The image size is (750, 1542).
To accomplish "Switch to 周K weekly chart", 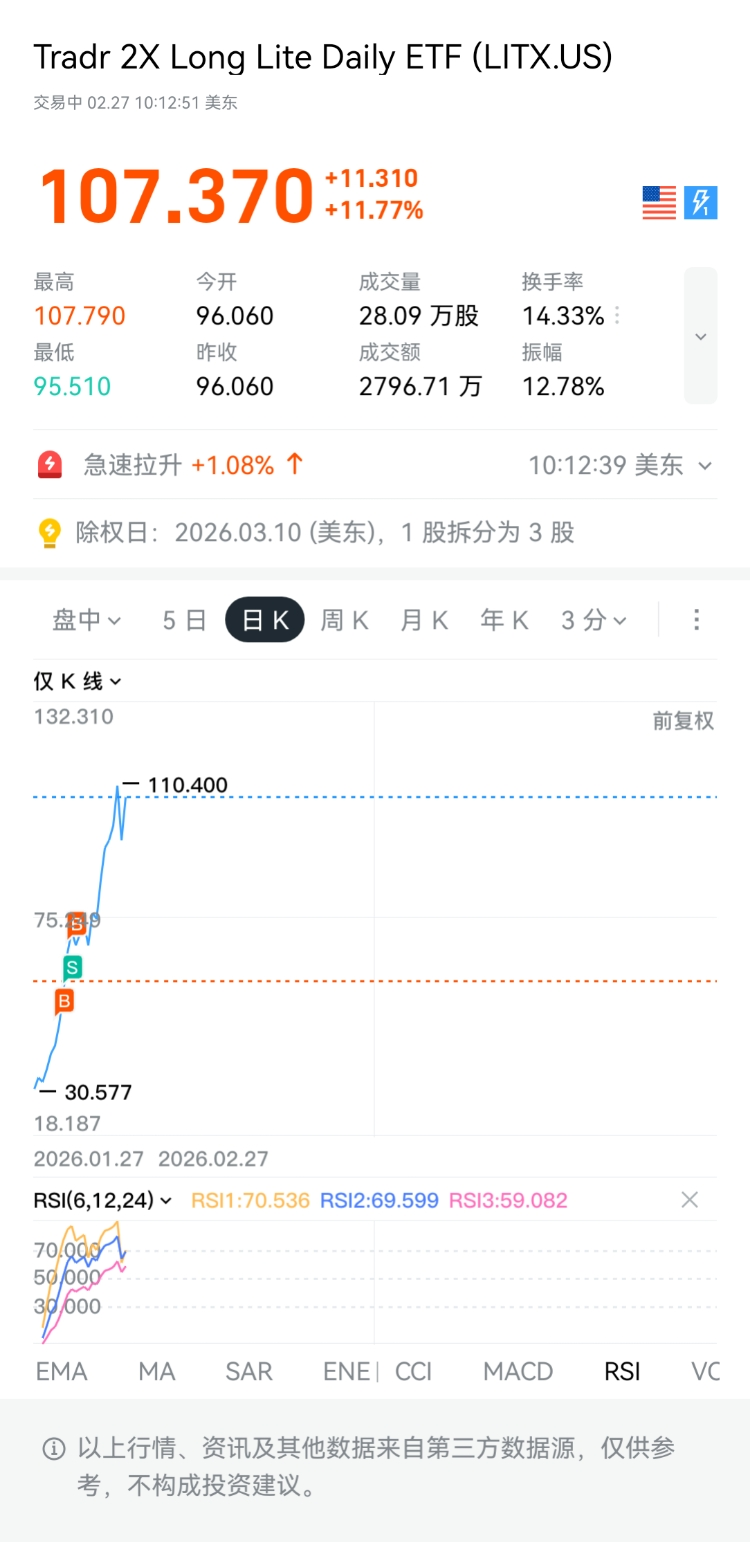I will coord(344,620).
